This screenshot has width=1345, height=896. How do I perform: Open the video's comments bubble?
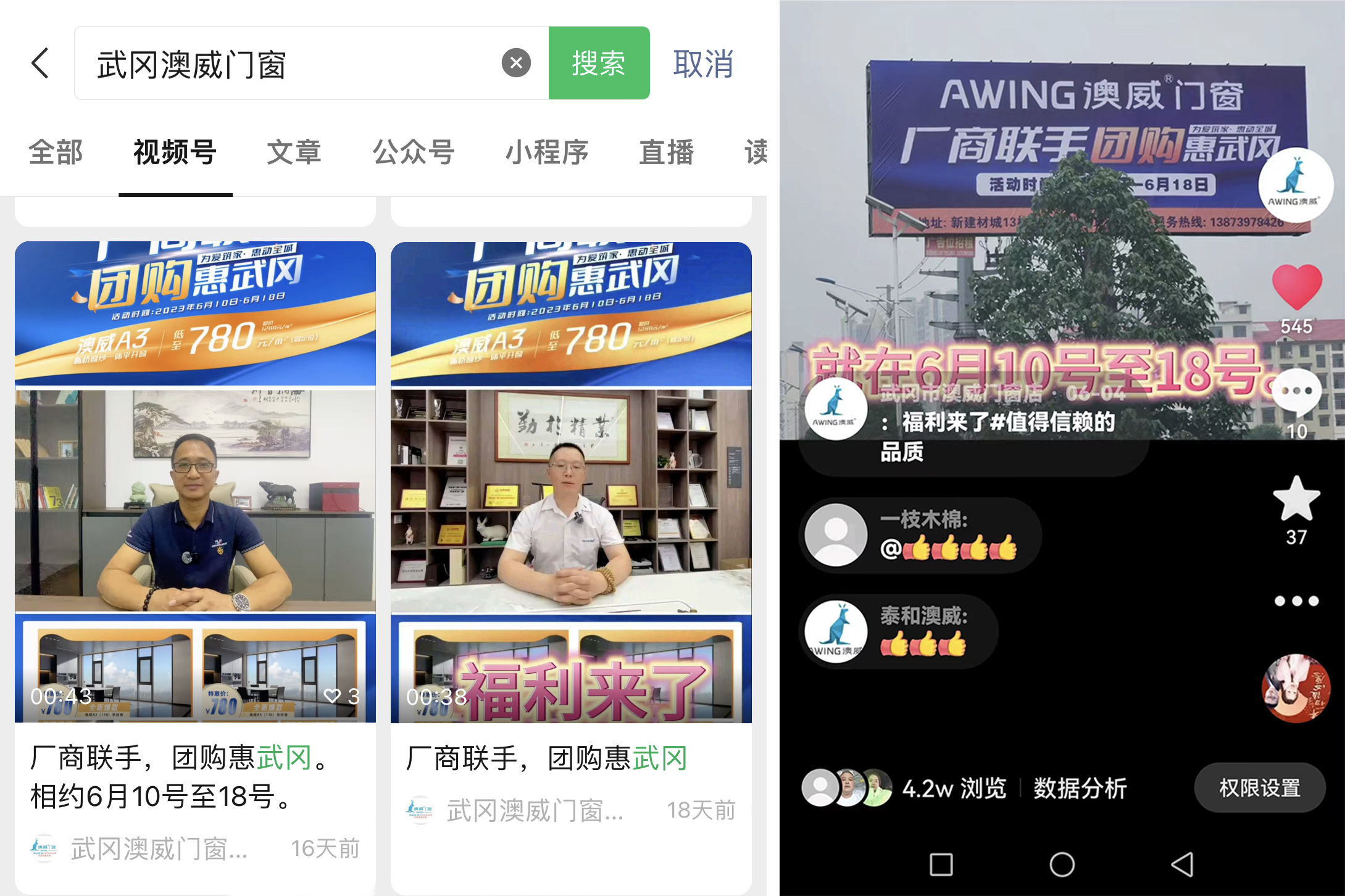coord(1296,392)
